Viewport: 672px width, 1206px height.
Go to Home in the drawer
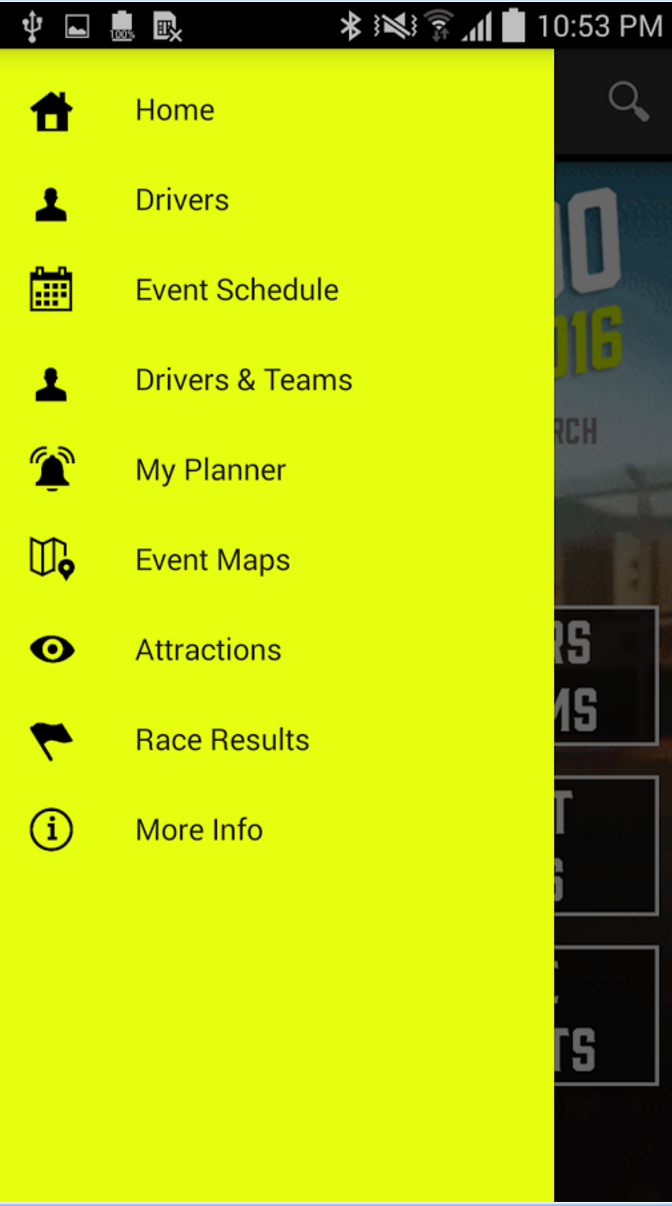[x=277, y=110]
